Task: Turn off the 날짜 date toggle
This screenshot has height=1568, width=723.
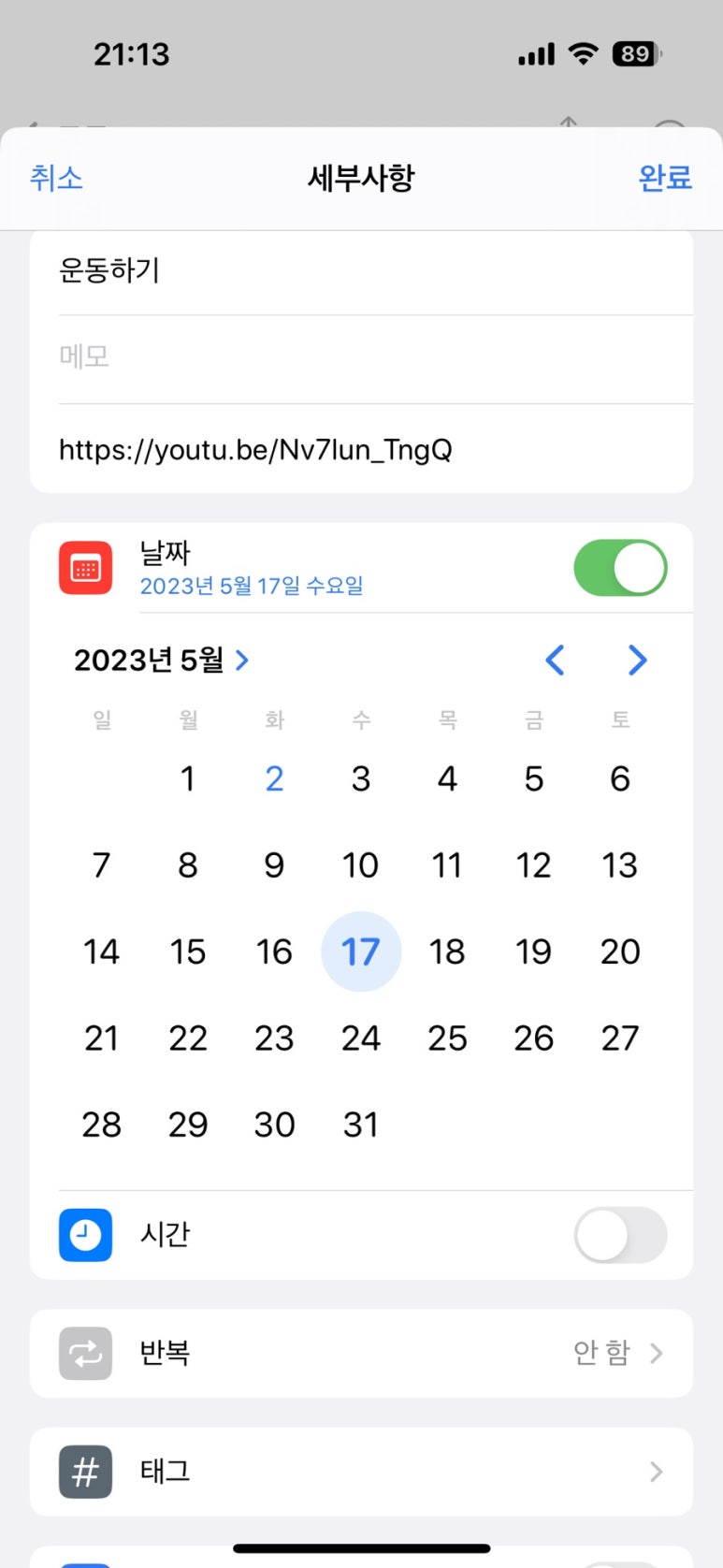Action: (620, 568)
